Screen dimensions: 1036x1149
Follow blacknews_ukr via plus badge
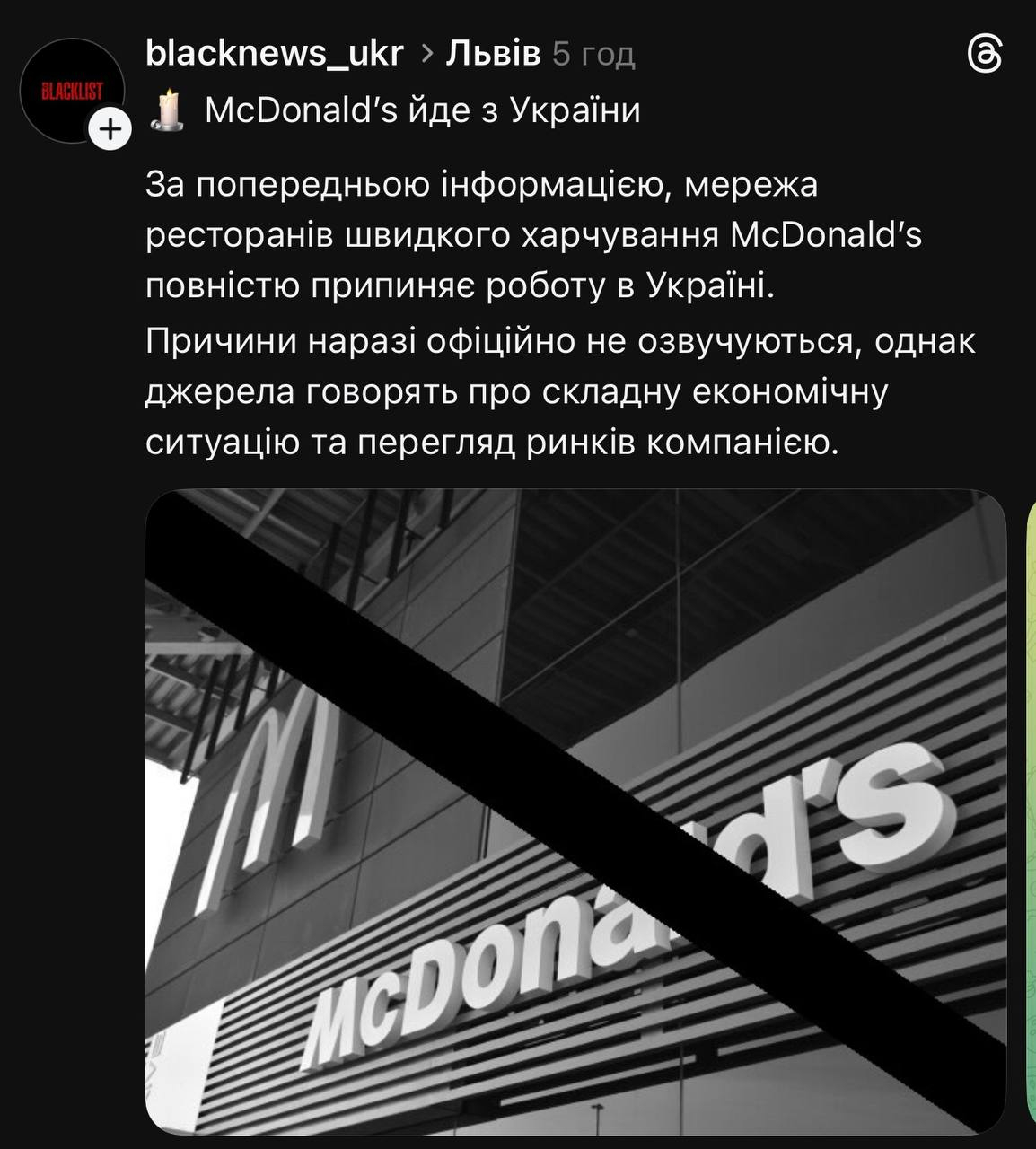coord(109,130)
